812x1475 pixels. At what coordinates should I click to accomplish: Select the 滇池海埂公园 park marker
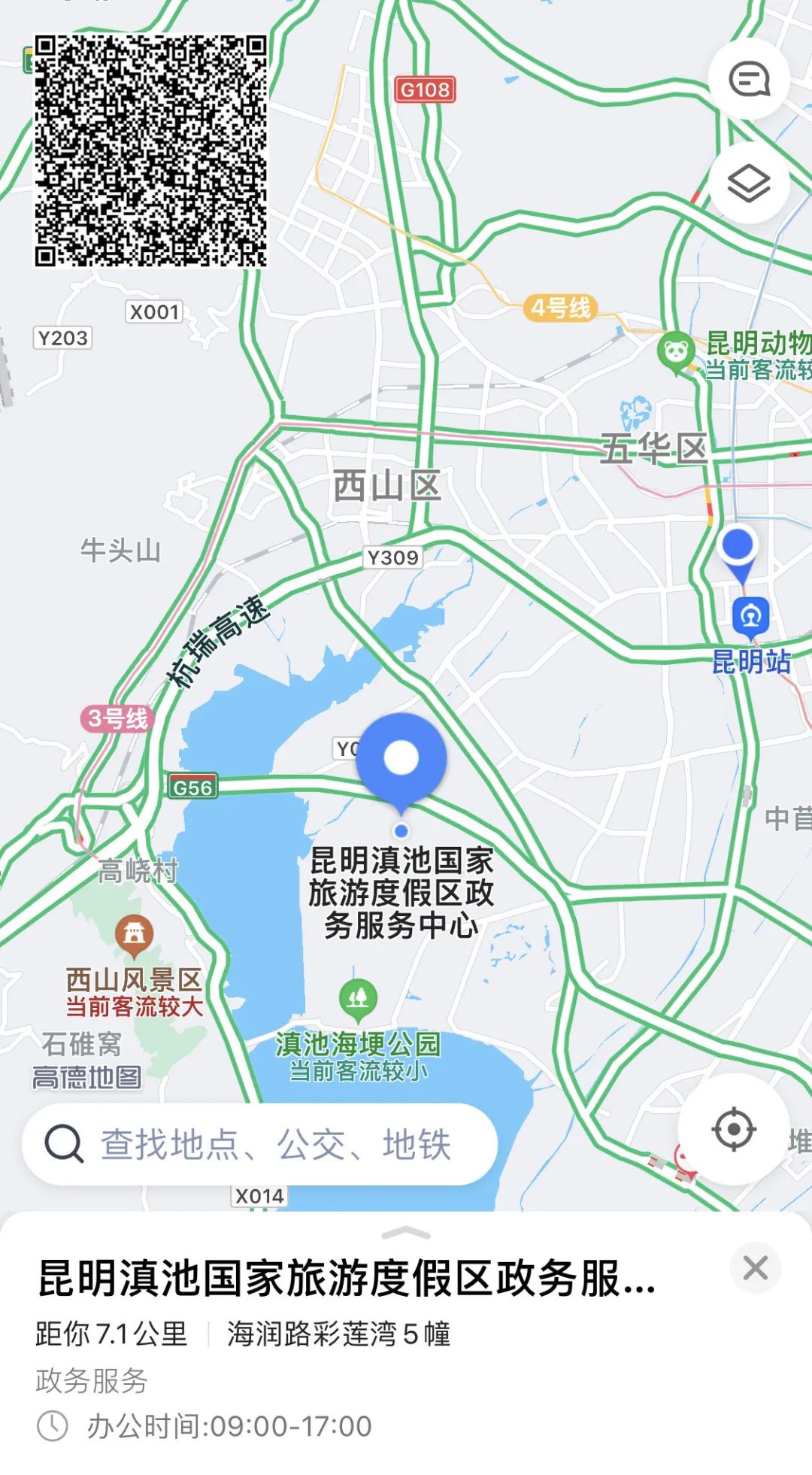[x=358, y=998]
